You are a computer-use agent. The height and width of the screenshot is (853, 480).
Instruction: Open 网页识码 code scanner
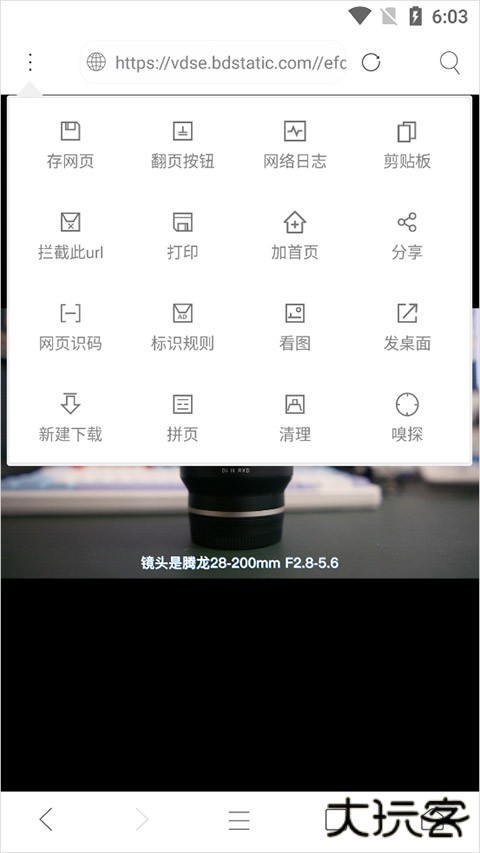click(70, 327)
